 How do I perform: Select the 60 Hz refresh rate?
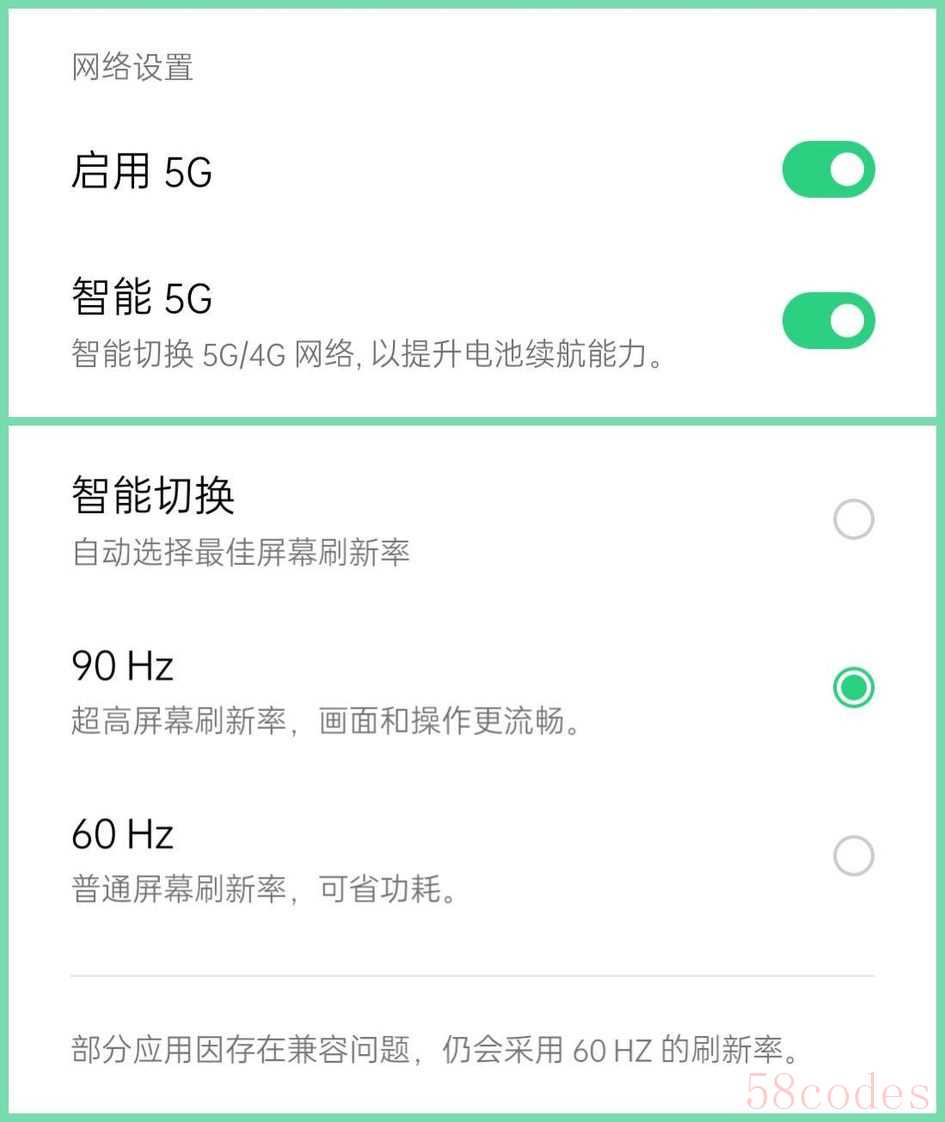point(853,856)
